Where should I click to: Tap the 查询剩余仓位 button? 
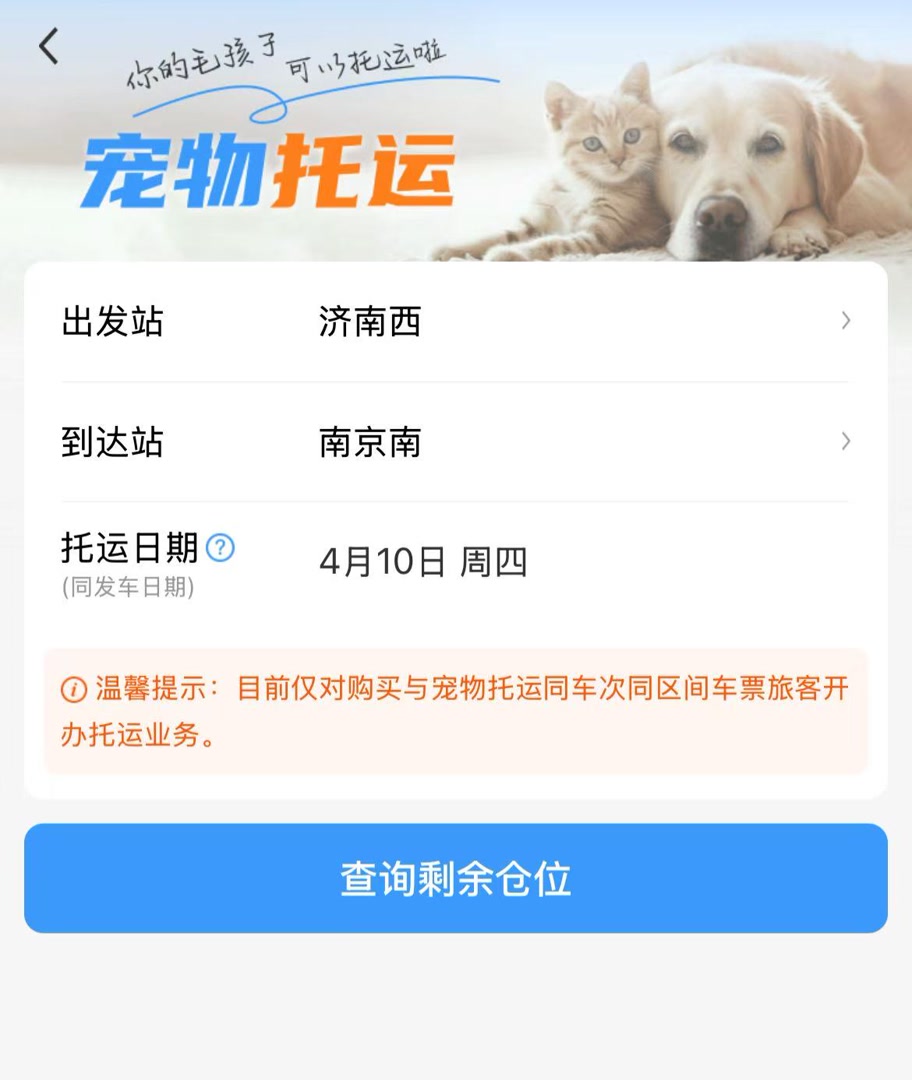pyautogui.click(x=456, y=878)
